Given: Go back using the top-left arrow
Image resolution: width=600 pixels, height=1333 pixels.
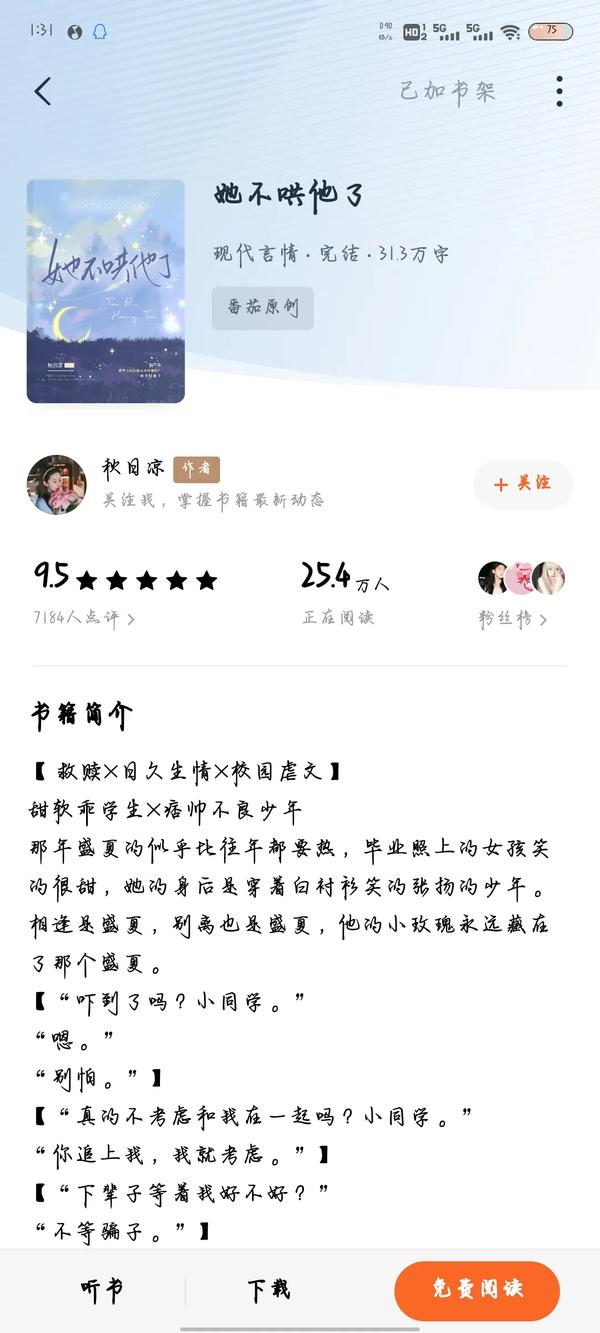Looking at the screenshot, I should (42, 92).
